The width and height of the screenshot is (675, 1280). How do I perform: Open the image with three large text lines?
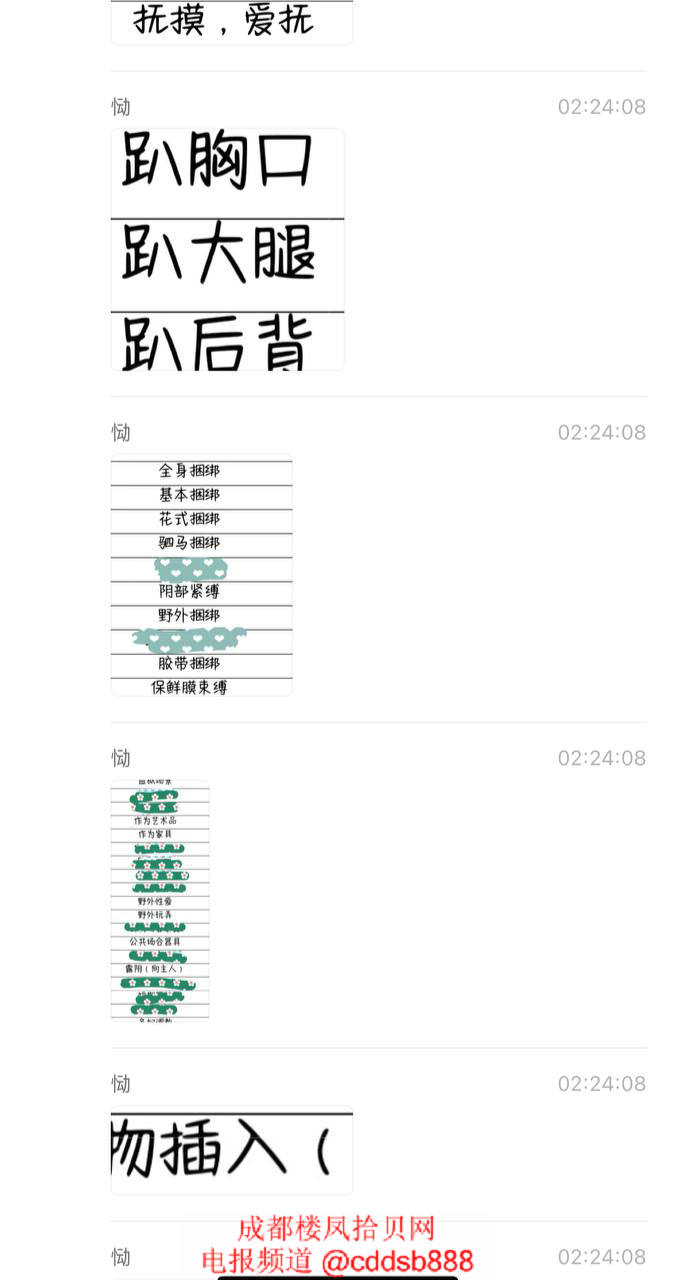click(x=227, y=249)
